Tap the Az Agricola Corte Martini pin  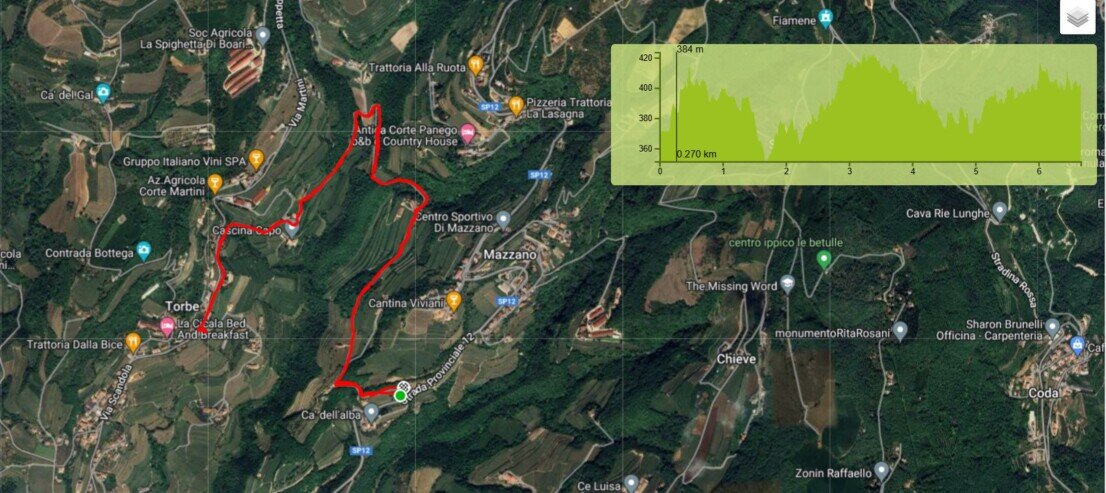[215, 182]
